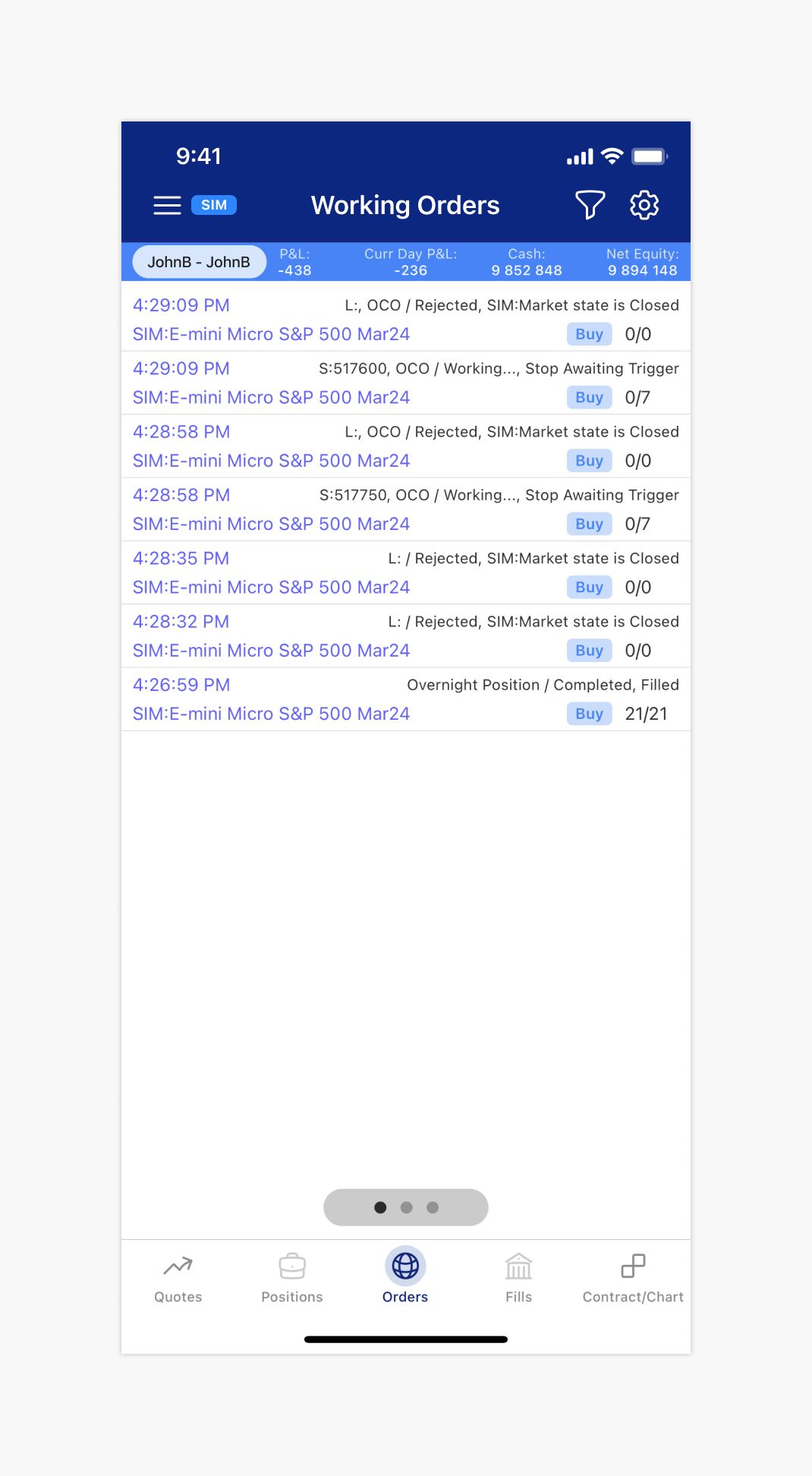Open the settings gear icon
This screenshot has width=812, height=1476.
(x=644, y=204)
